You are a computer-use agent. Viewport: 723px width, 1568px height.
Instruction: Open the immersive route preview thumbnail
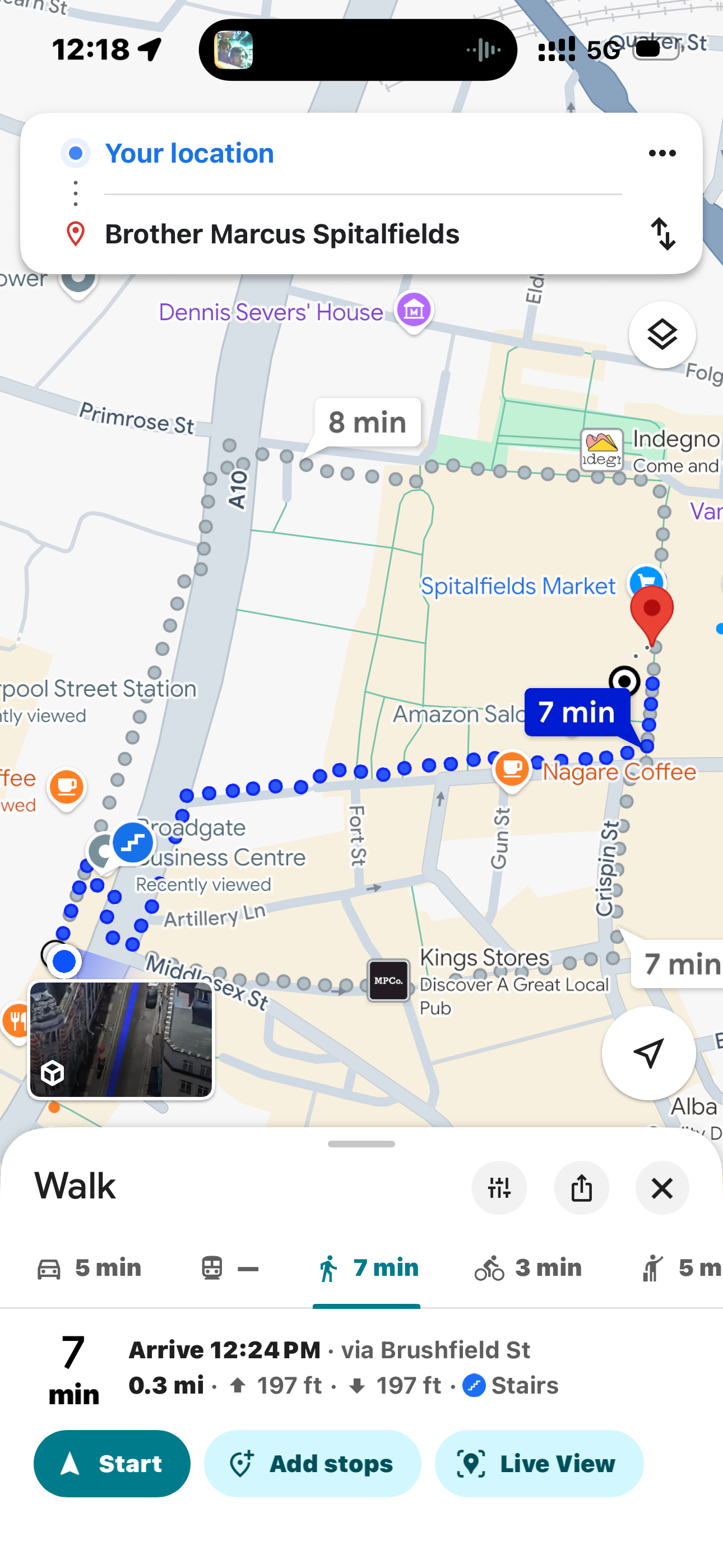pyautogui.click(x=121, y=1039)
